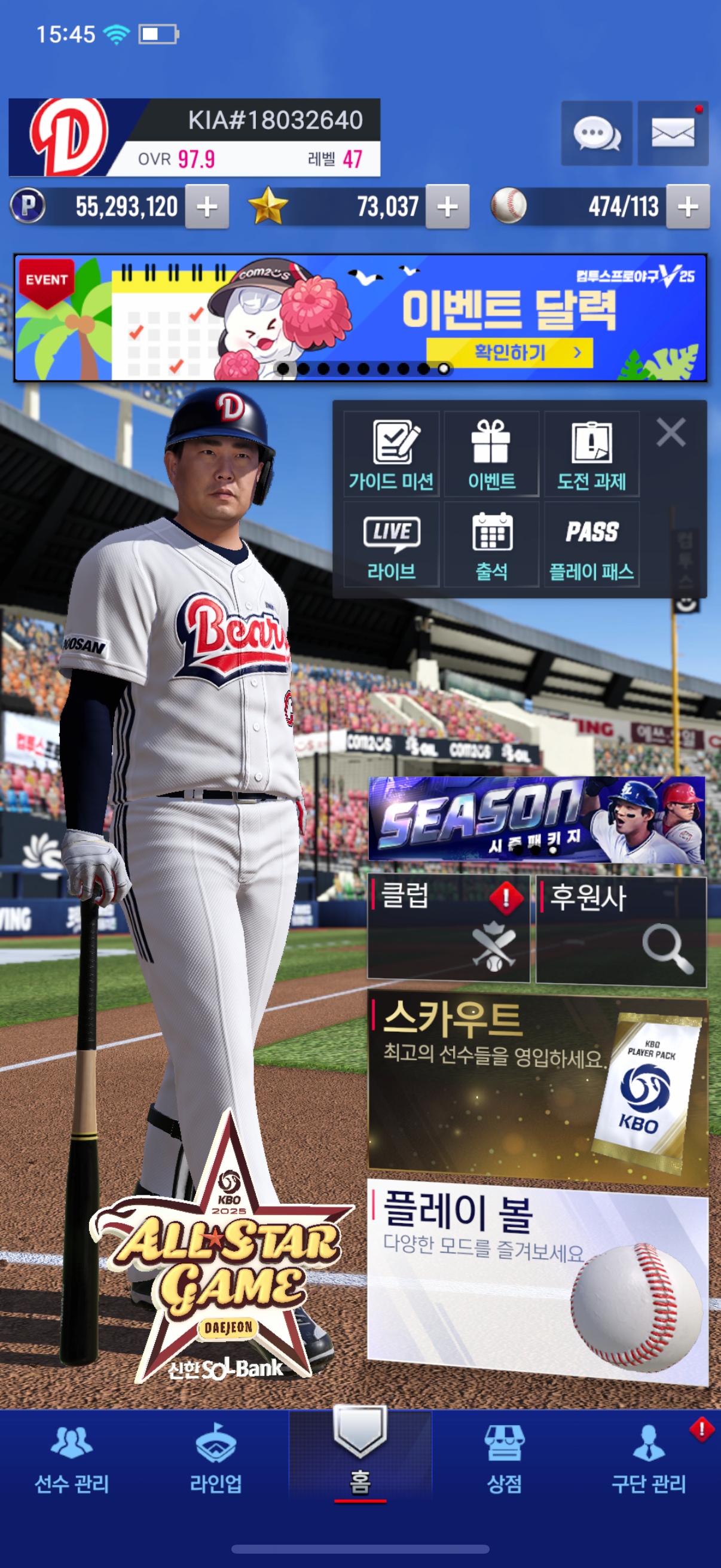
Task: Add more stars with the plus button
Action: [447, 207]
